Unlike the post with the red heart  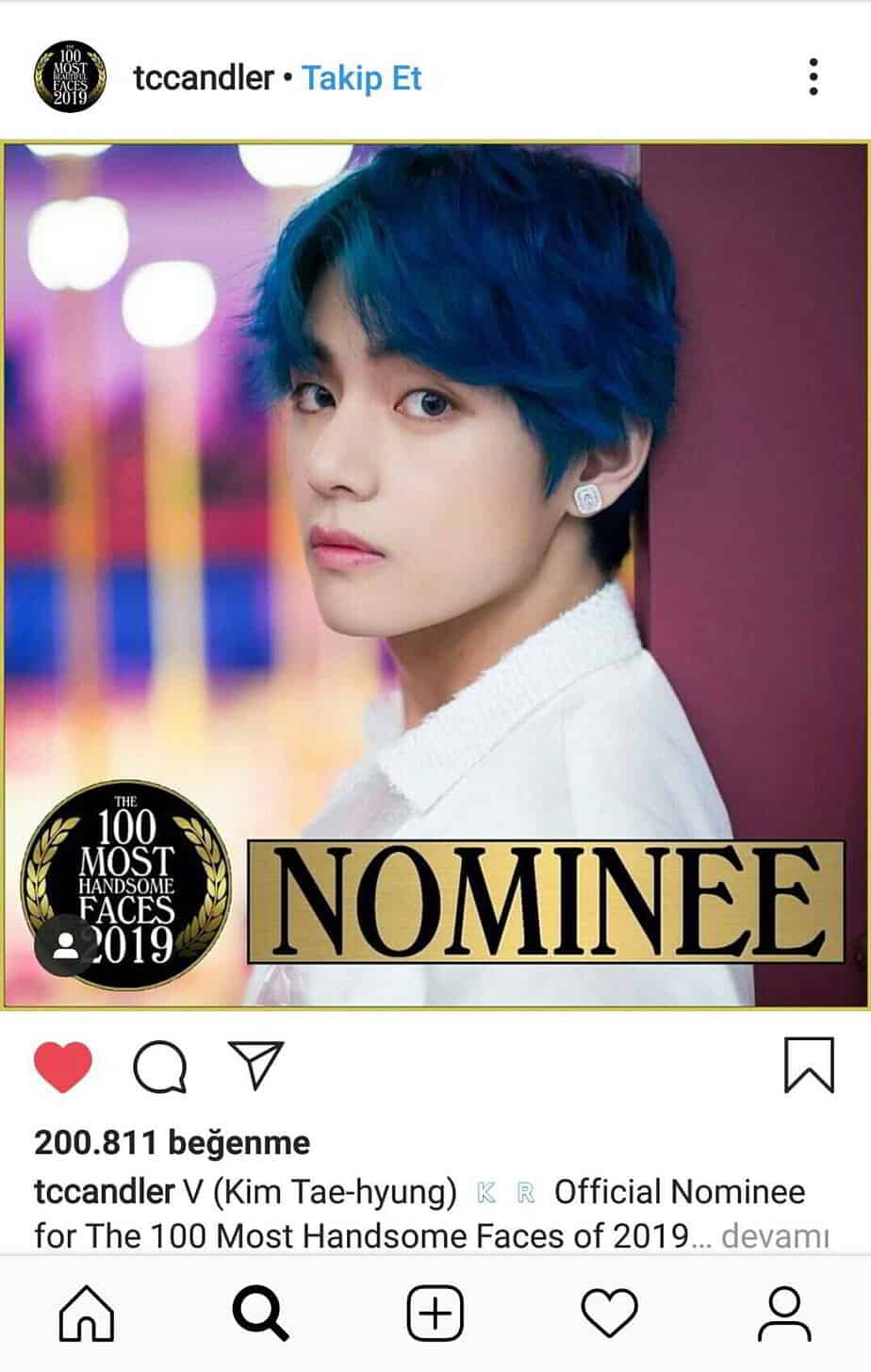coord(63,1067)
